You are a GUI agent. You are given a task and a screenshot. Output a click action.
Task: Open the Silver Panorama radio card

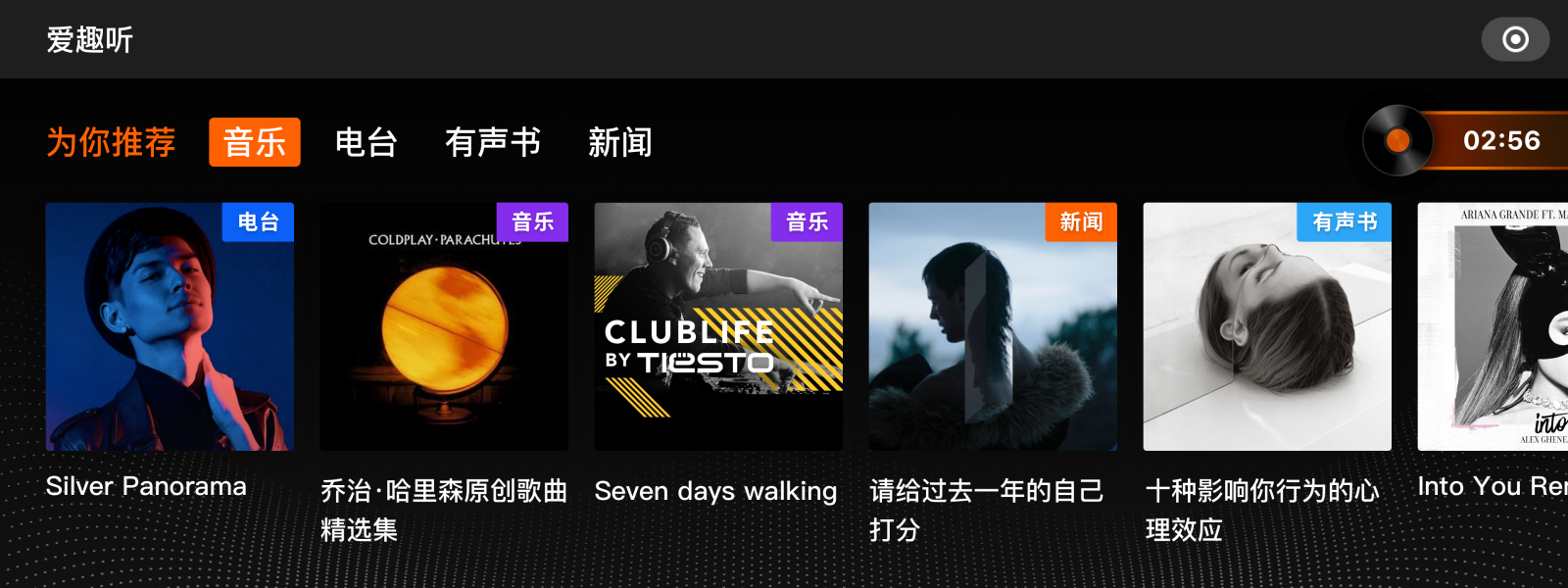[x=170, y=326]
